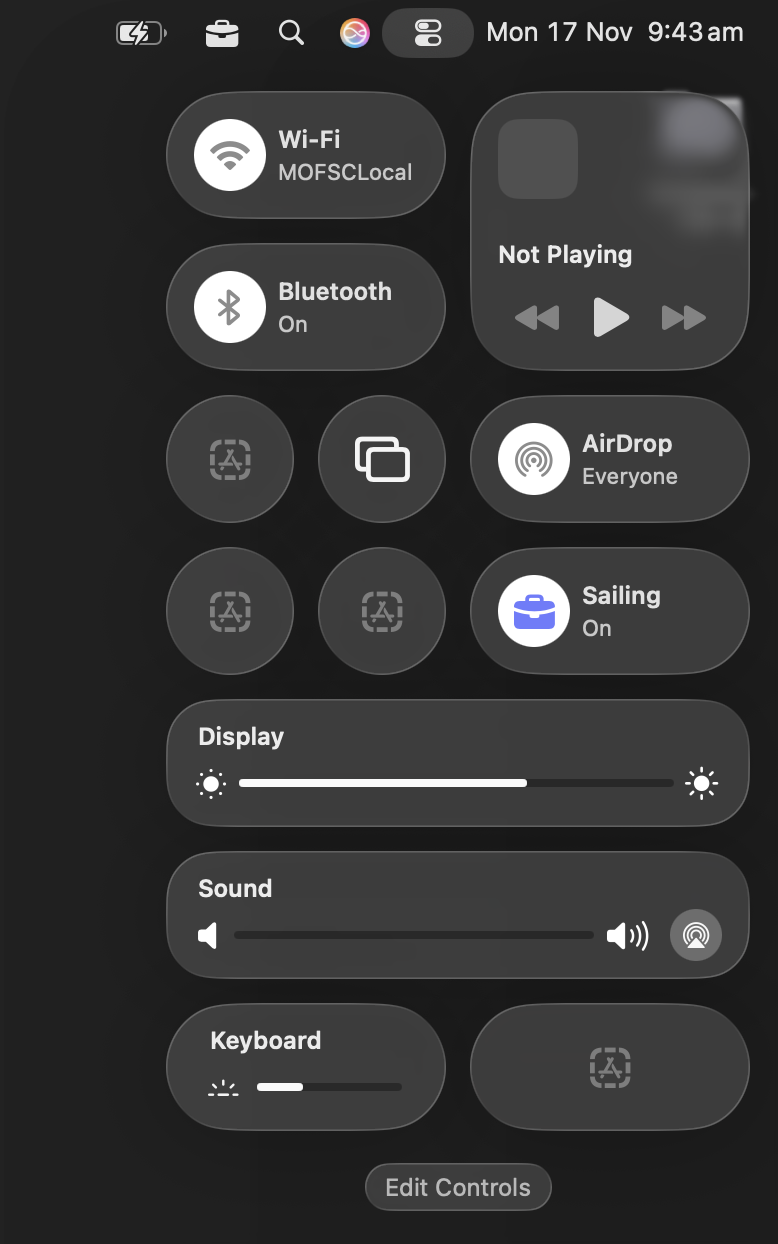Tap the Sound volume slider
This screenshot has width=778, height=1244.
click(414, 935)
